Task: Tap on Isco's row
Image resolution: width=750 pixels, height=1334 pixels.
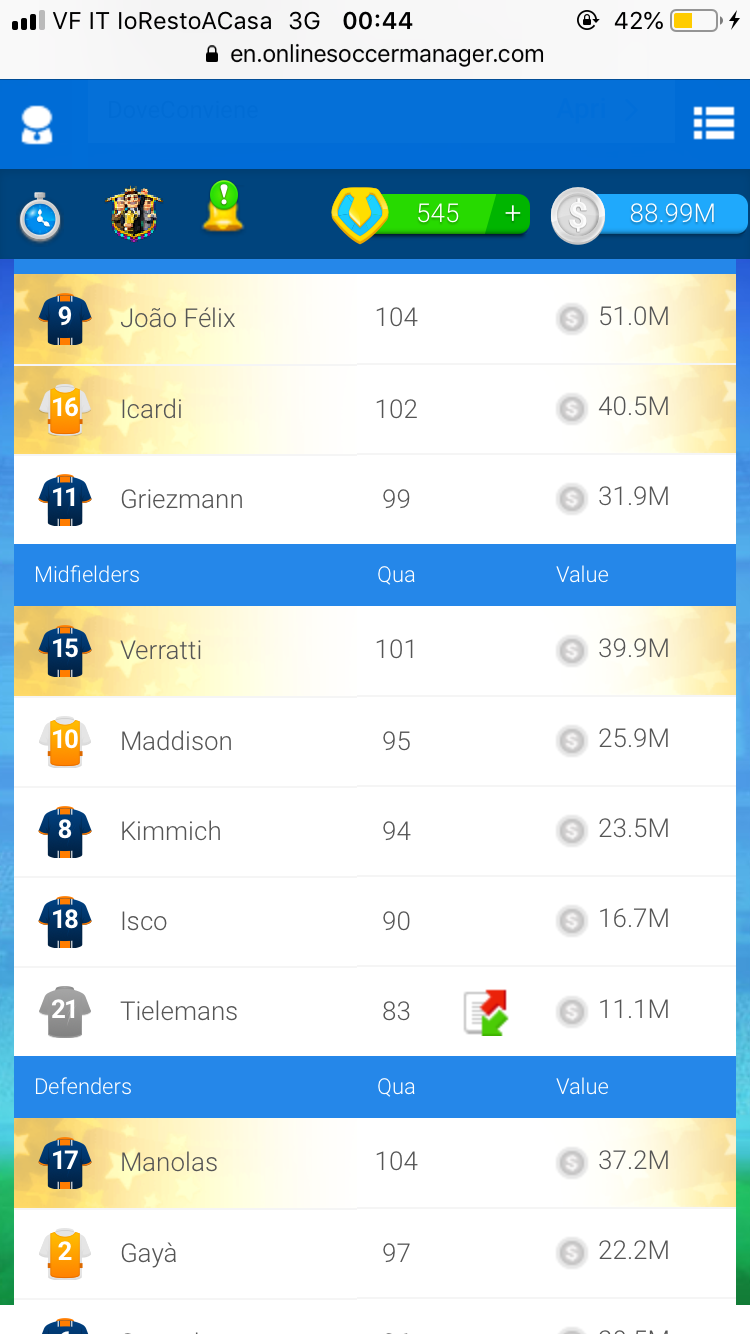Action: tap(375, 921)
